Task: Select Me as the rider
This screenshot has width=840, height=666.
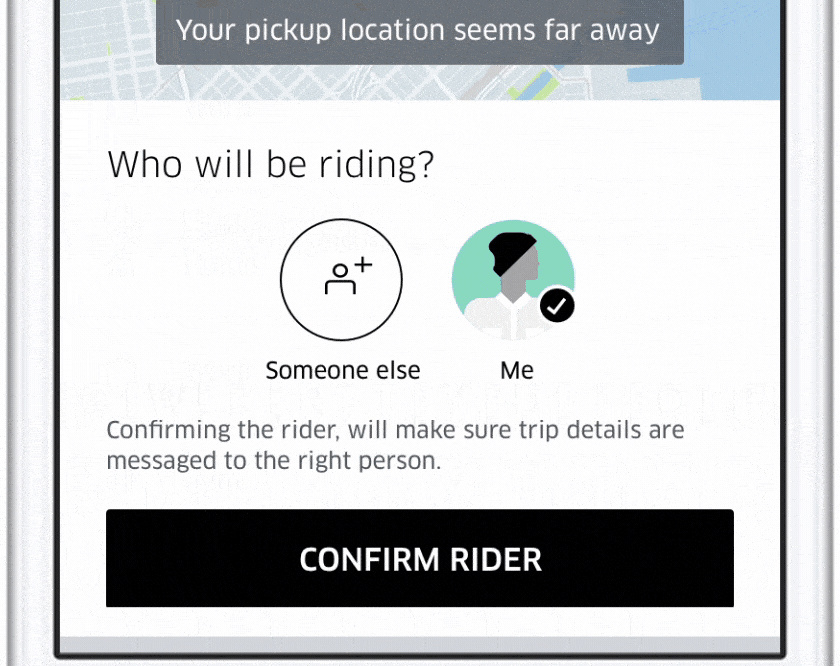Action: 513,281
